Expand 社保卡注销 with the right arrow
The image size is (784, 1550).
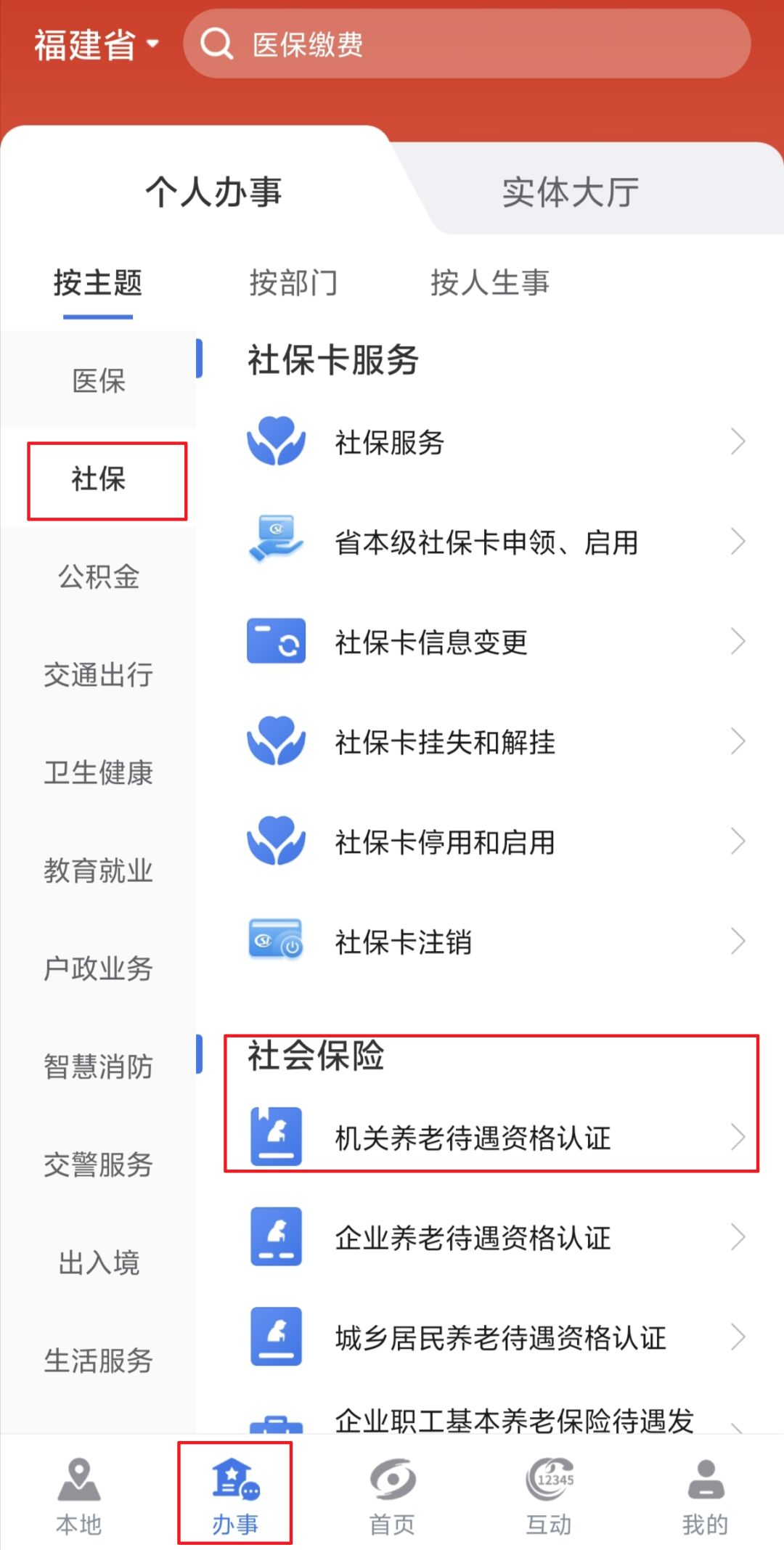[739, 942]
